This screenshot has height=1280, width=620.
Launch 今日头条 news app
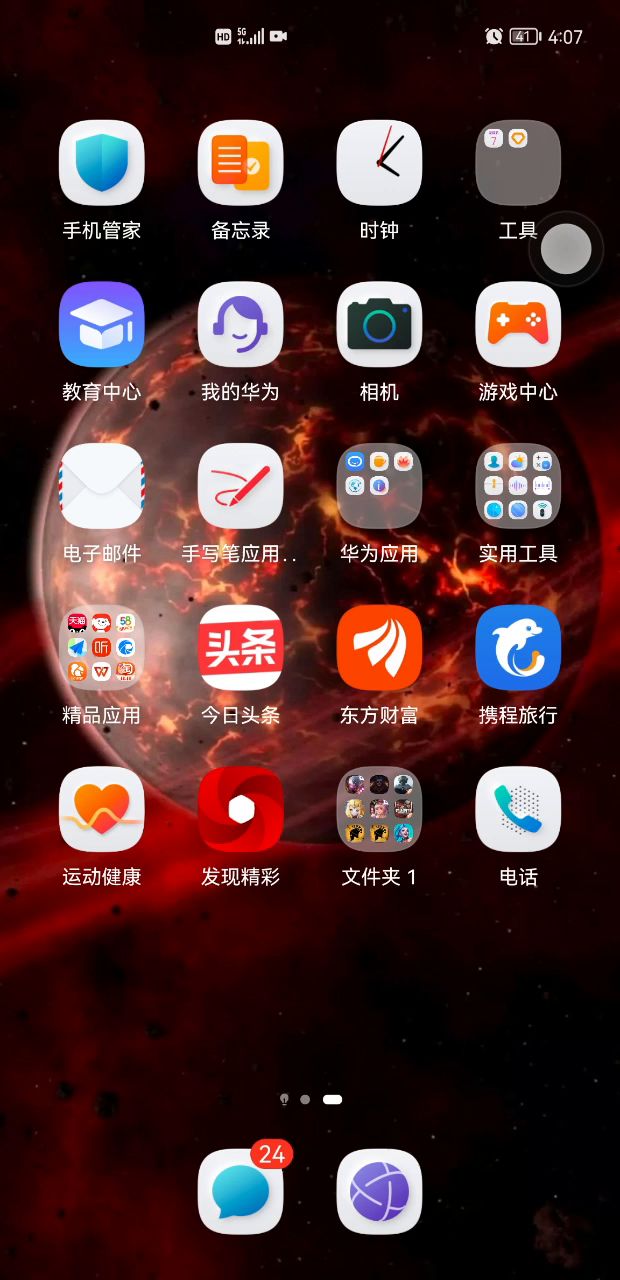tap(240, 648)
